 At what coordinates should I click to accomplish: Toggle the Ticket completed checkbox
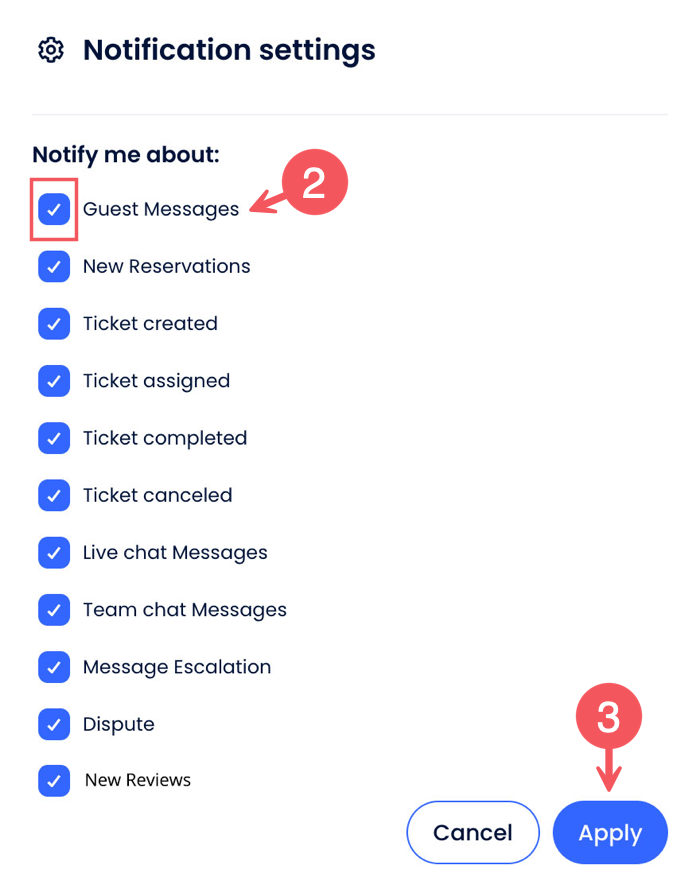click(x=54, y=438)
